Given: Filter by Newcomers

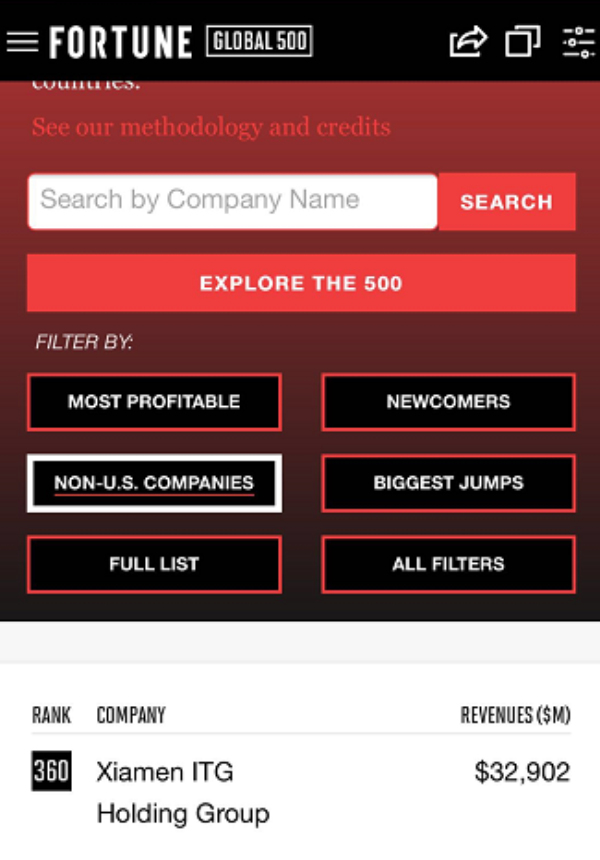Looking at the screenshot, I should point(448,402).
